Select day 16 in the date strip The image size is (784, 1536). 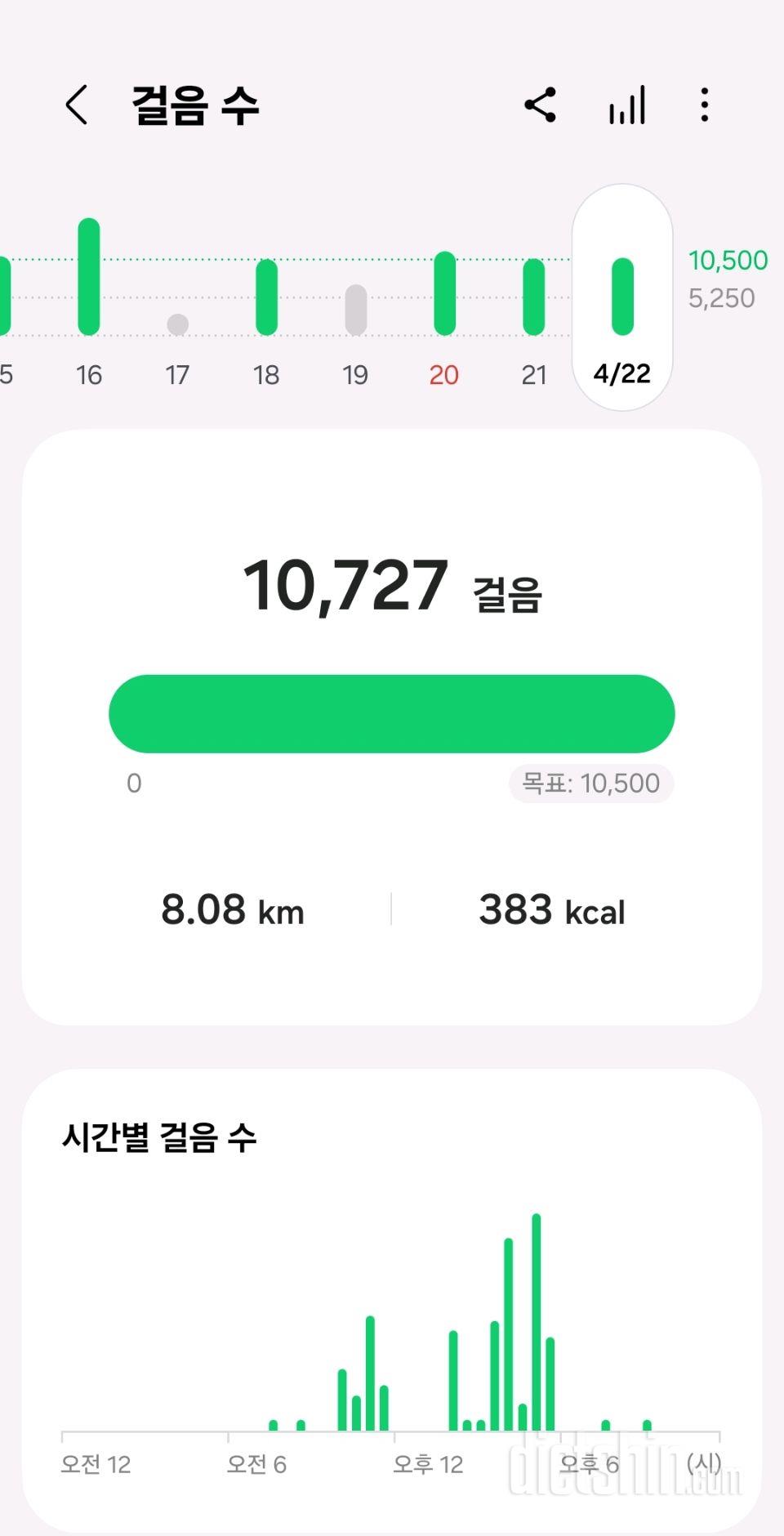coord(89,302)
